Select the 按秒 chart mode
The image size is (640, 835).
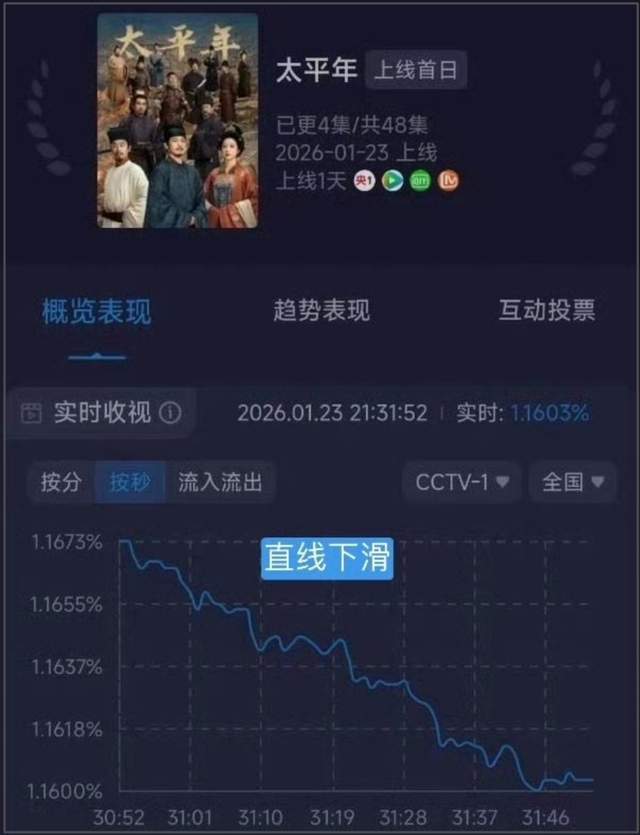(130, 482)
